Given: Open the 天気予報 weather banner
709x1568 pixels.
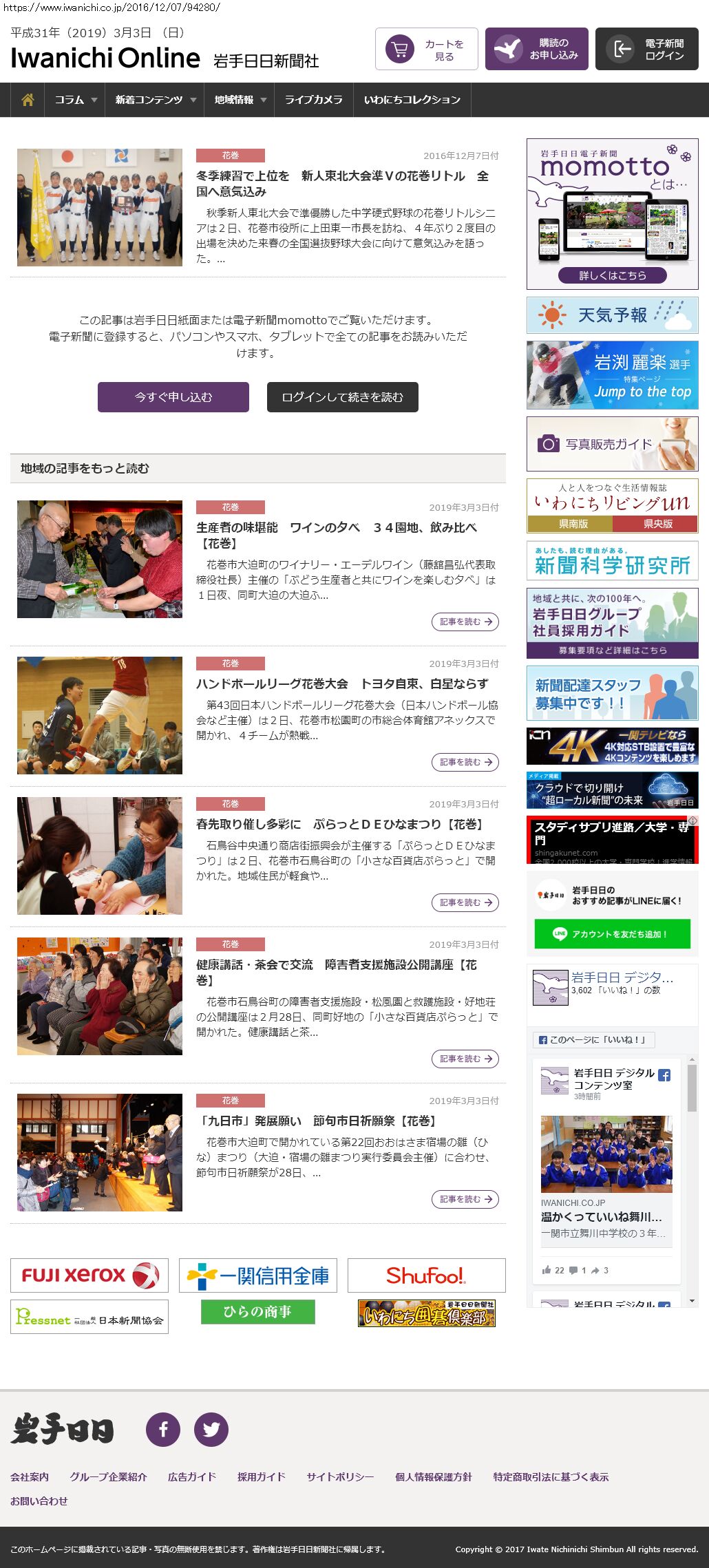Looking at the screenshot, I should tap(613, 315).
